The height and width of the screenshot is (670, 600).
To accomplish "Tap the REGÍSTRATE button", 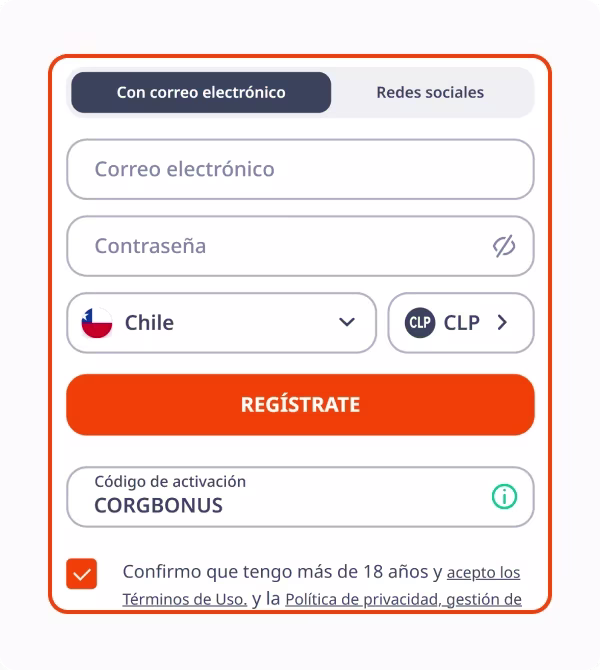I will [x=300, y=405].
